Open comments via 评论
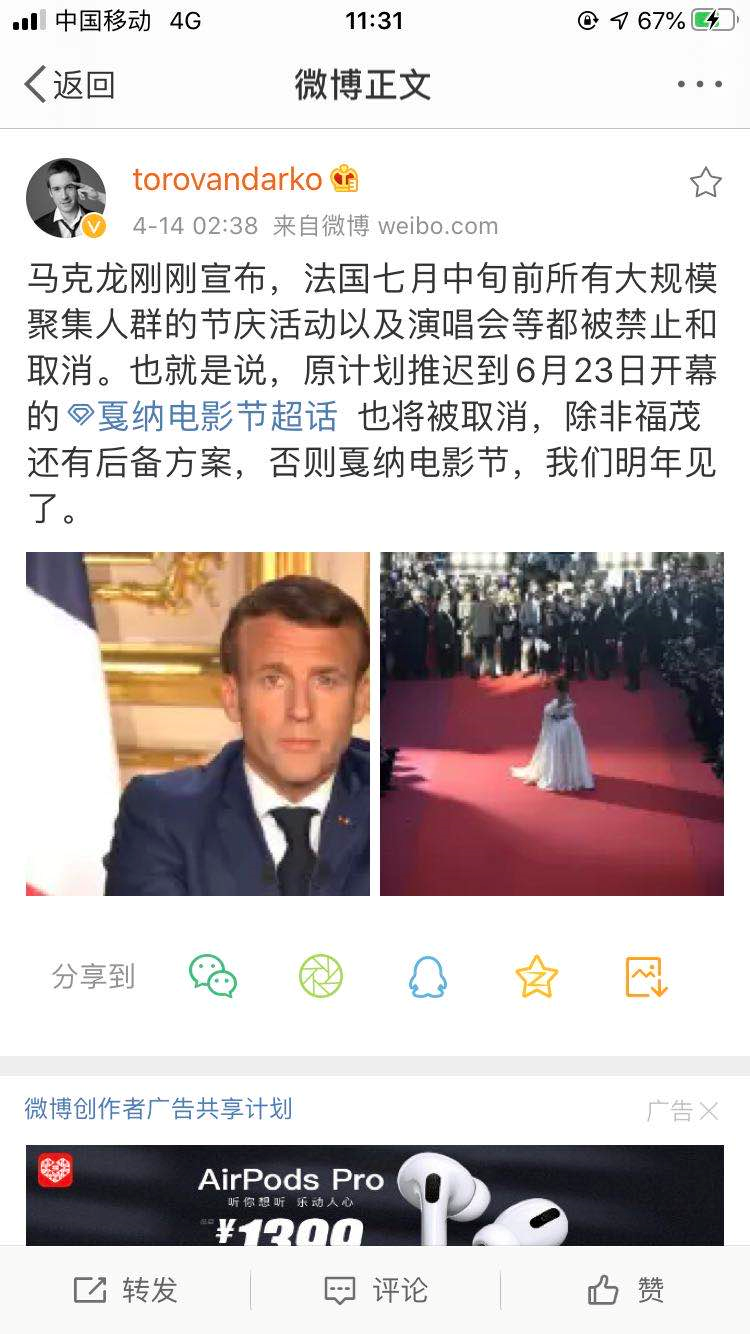 (375, 1290)
